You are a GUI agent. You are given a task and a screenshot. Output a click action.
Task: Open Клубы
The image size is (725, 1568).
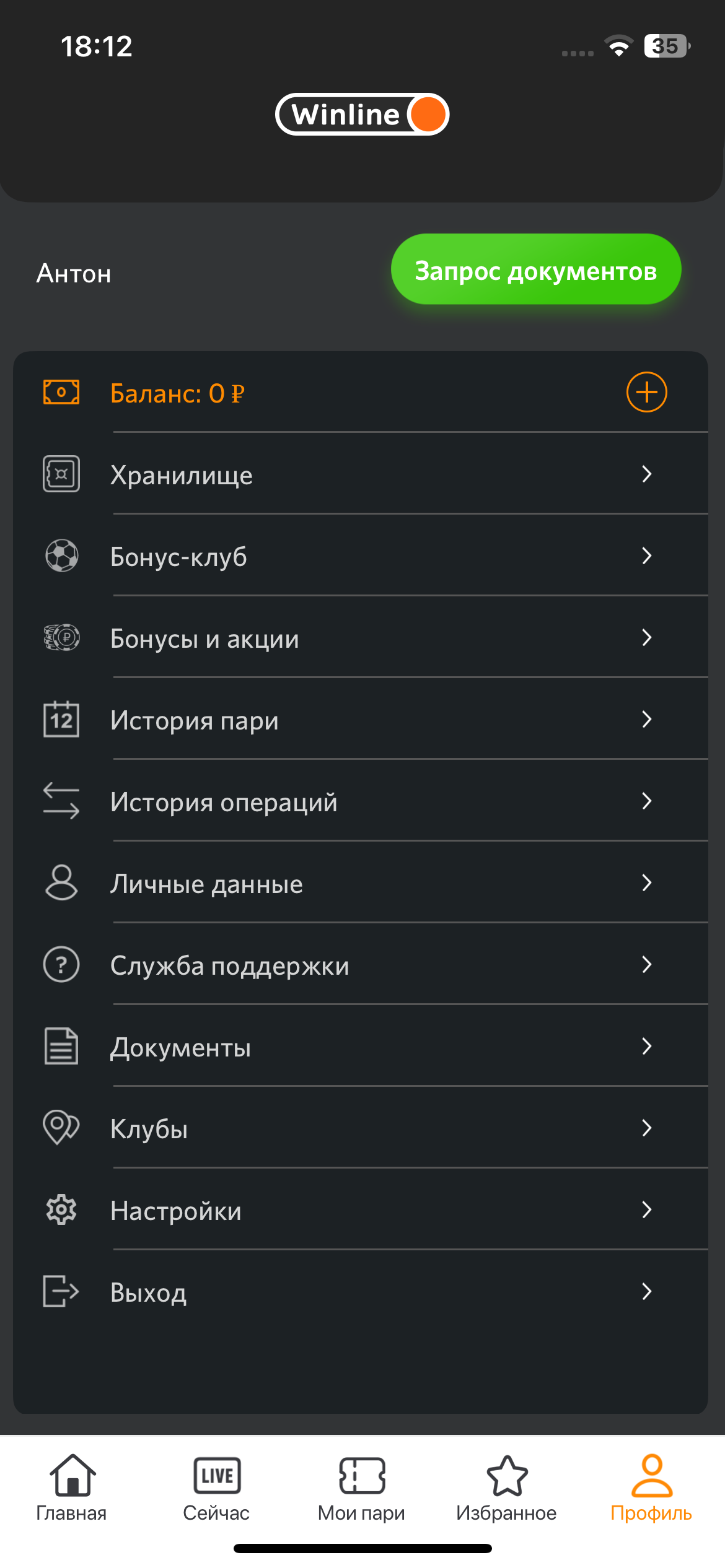(x=361, y=1128)
